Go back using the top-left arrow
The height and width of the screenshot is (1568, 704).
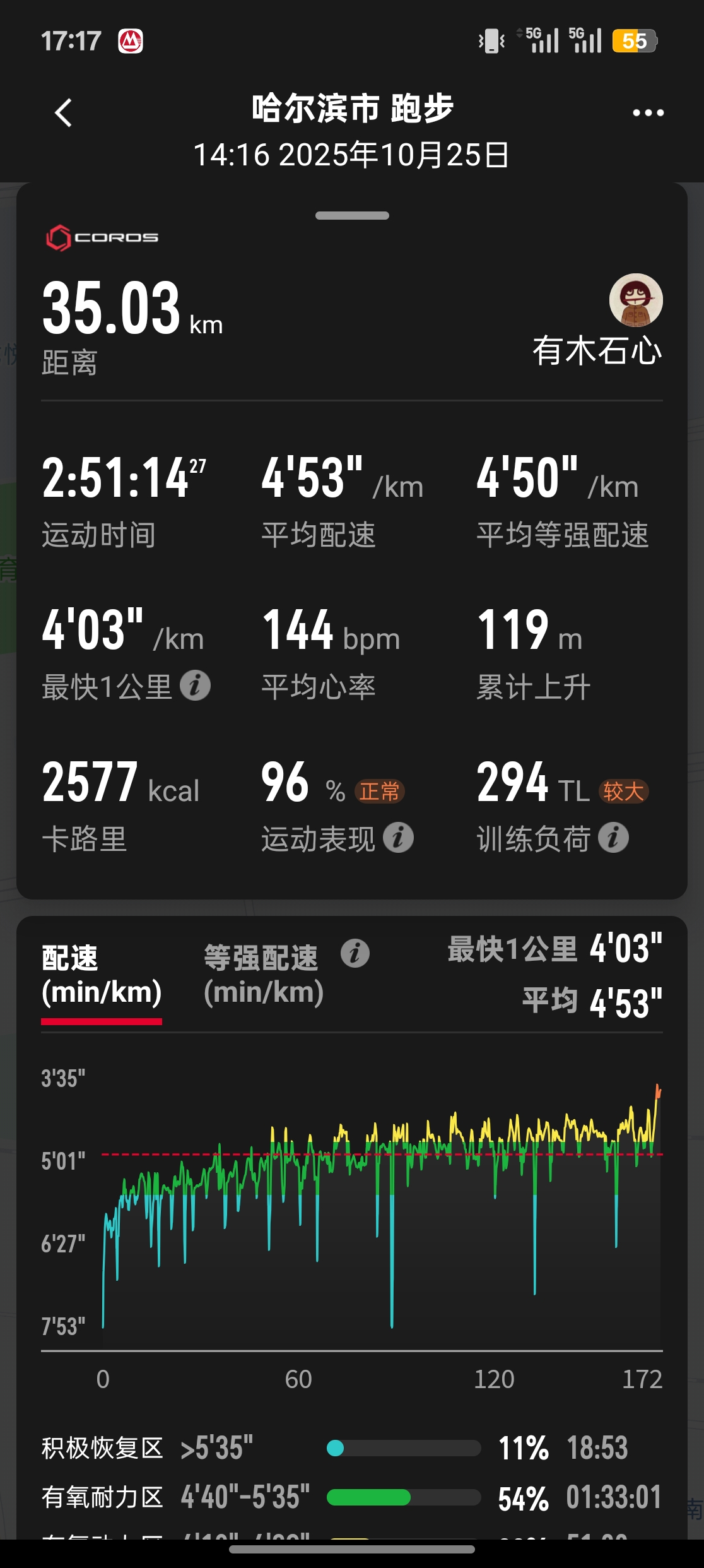coord(64,113)
